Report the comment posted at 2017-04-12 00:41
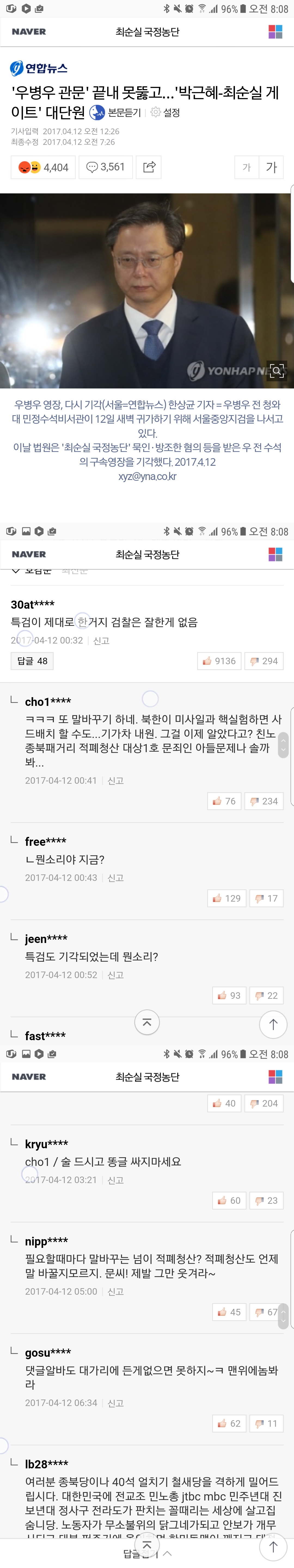The width and height of the screenshot is (294, 1568). pos(116,780)
